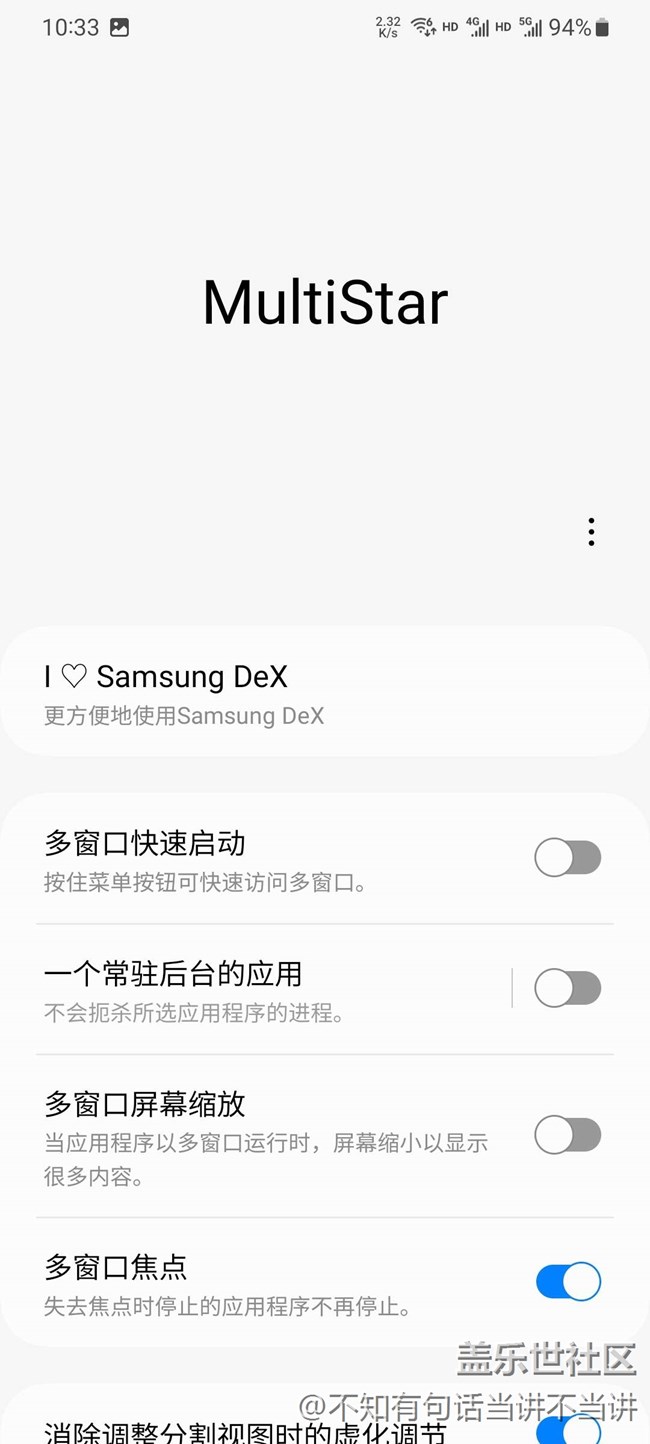Disable 多窗口焦点 switch
The width and height of the screenshot is (650, 1444).
(x=567, y=1282)
